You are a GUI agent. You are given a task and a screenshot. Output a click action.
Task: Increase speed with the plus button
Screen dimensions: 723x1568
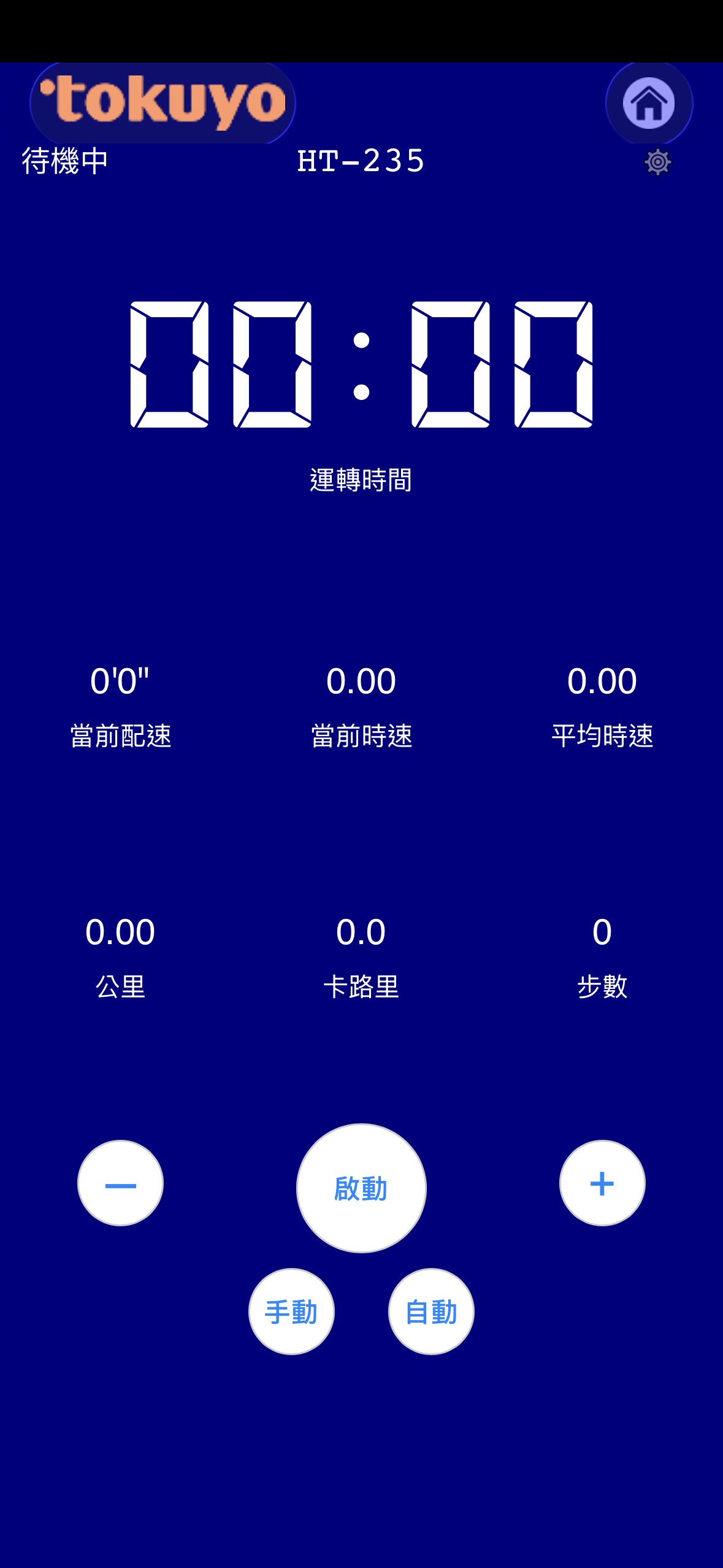point(602,1183)
